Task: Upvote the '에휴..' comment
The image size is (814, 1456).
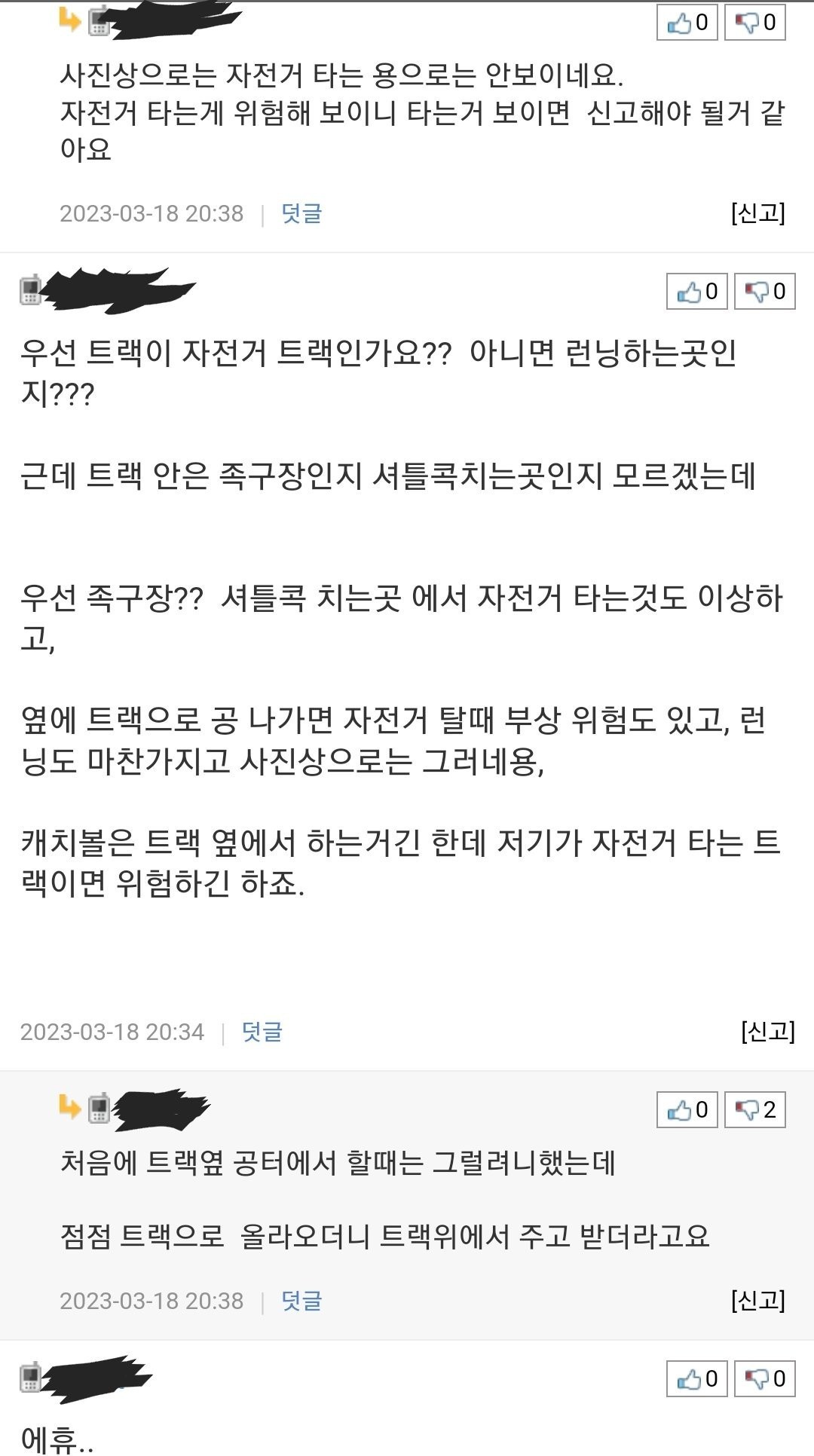Action: (x=696, y=1378)
